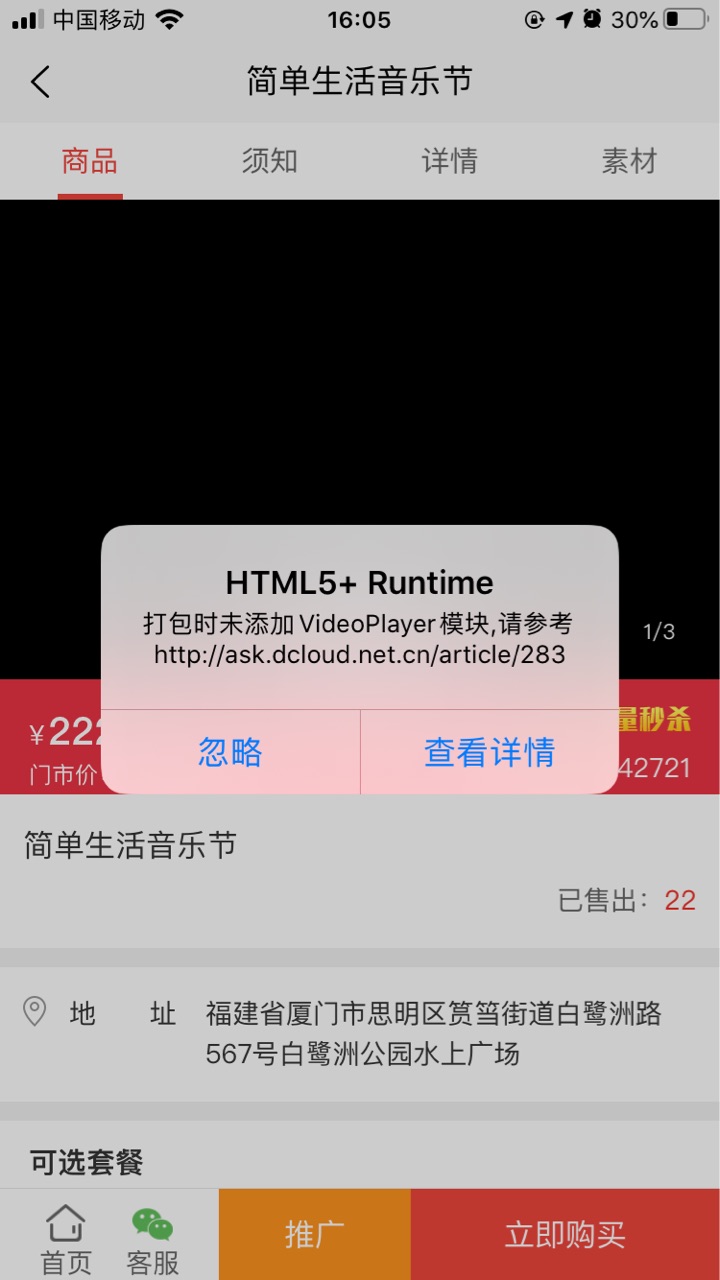The width and height of the screenshot is (720, 1280).
Task: Go back using the arrow icon
Action: [x=40, y=81]
